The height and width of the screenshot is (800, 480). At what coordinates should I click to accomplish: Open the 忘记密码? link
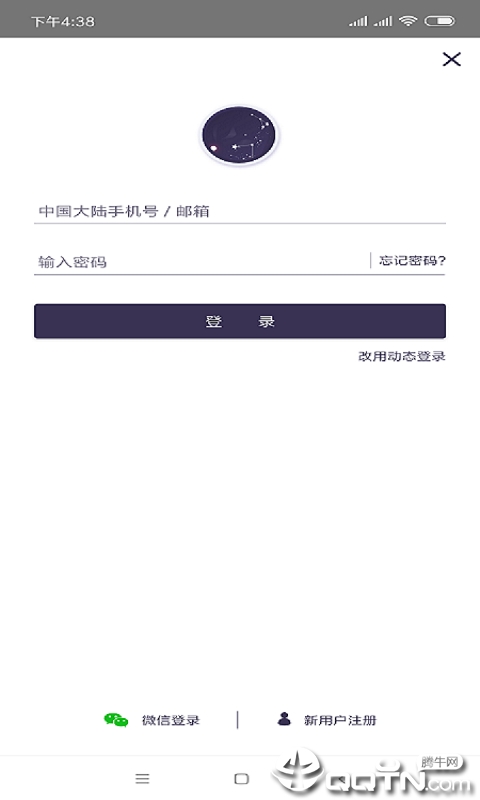[412, 261]
